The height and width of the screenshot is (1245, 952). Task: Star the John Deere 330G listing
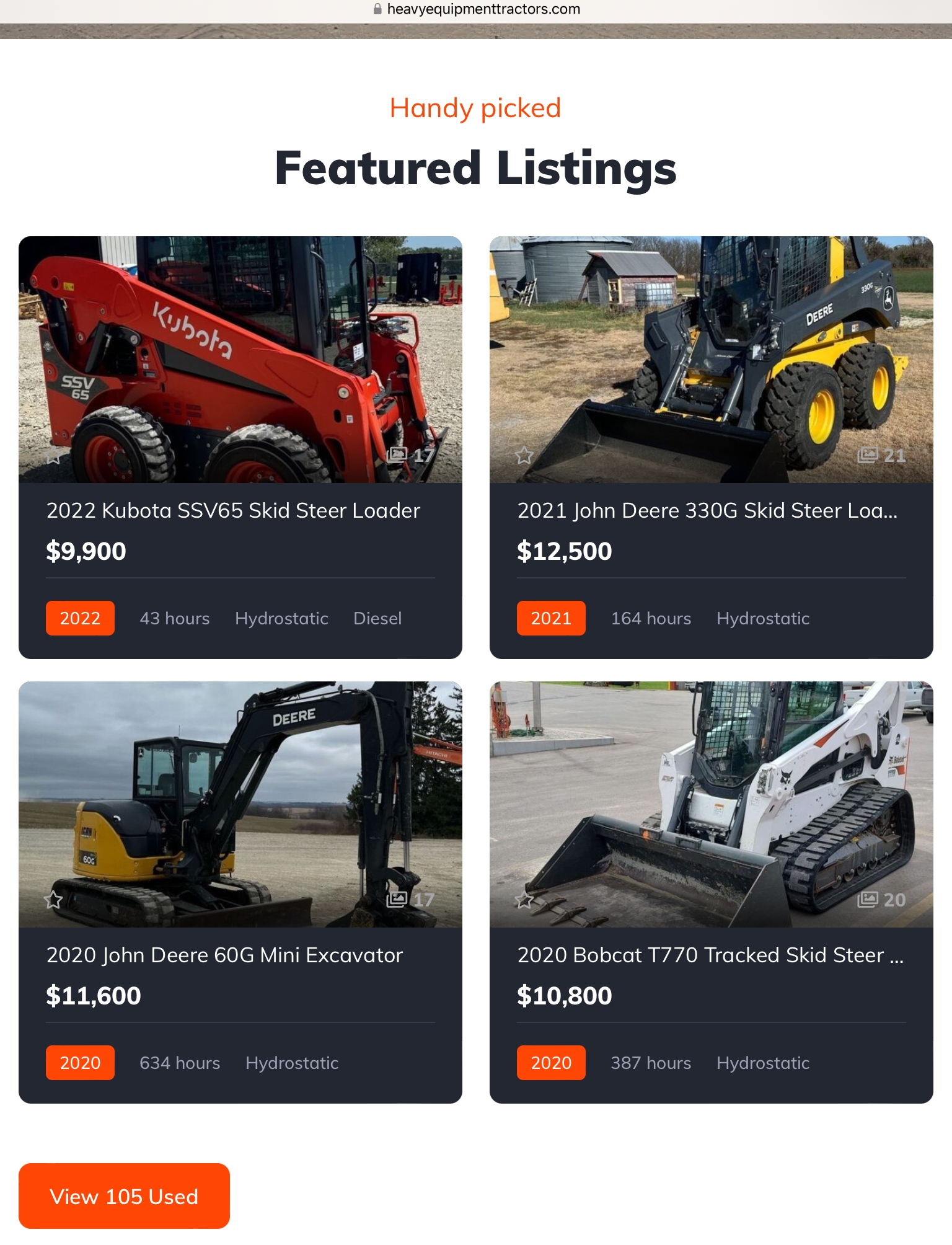(x=524, y=456)
